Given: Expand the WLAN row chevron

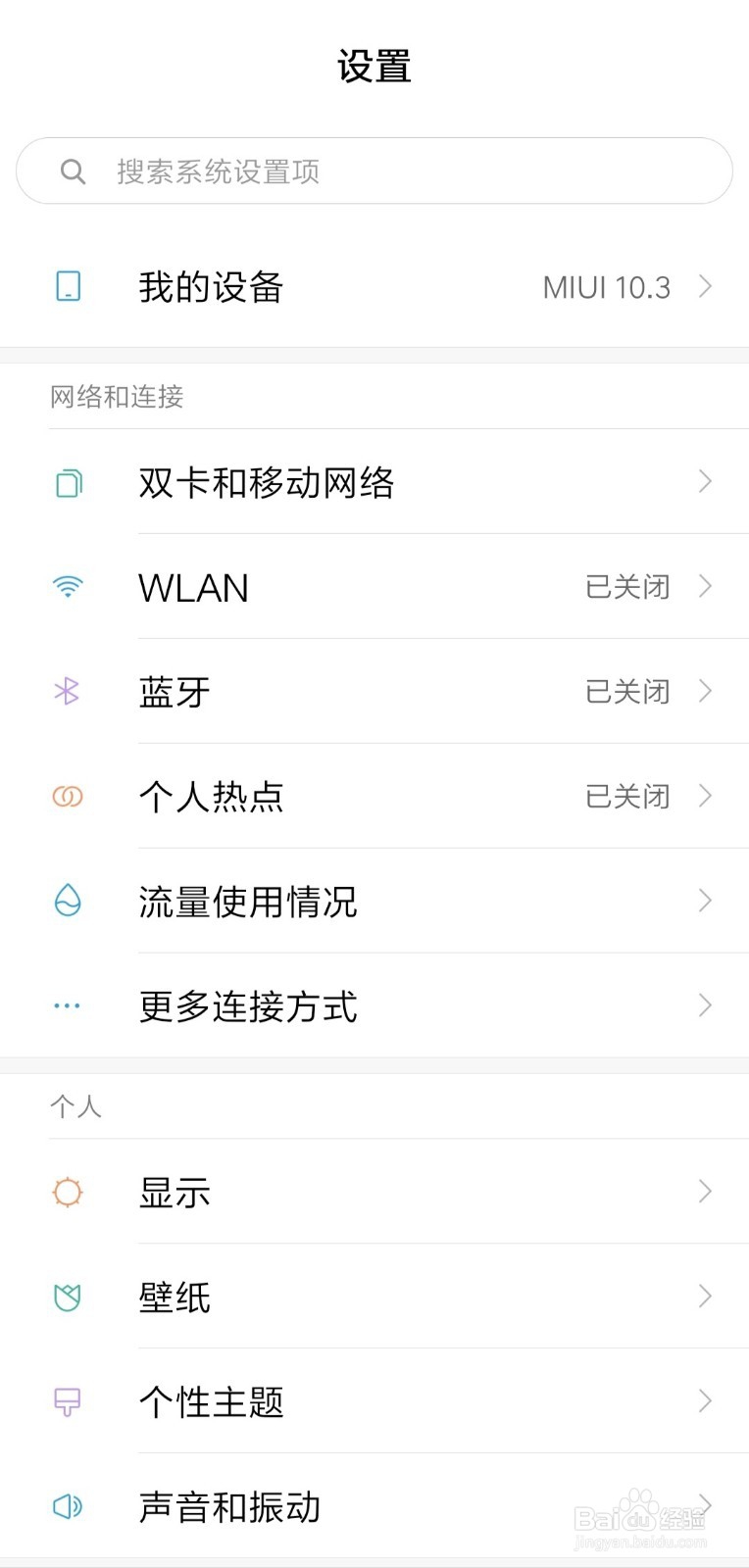Looking at the screenshot, I should (x=705, y=587).
